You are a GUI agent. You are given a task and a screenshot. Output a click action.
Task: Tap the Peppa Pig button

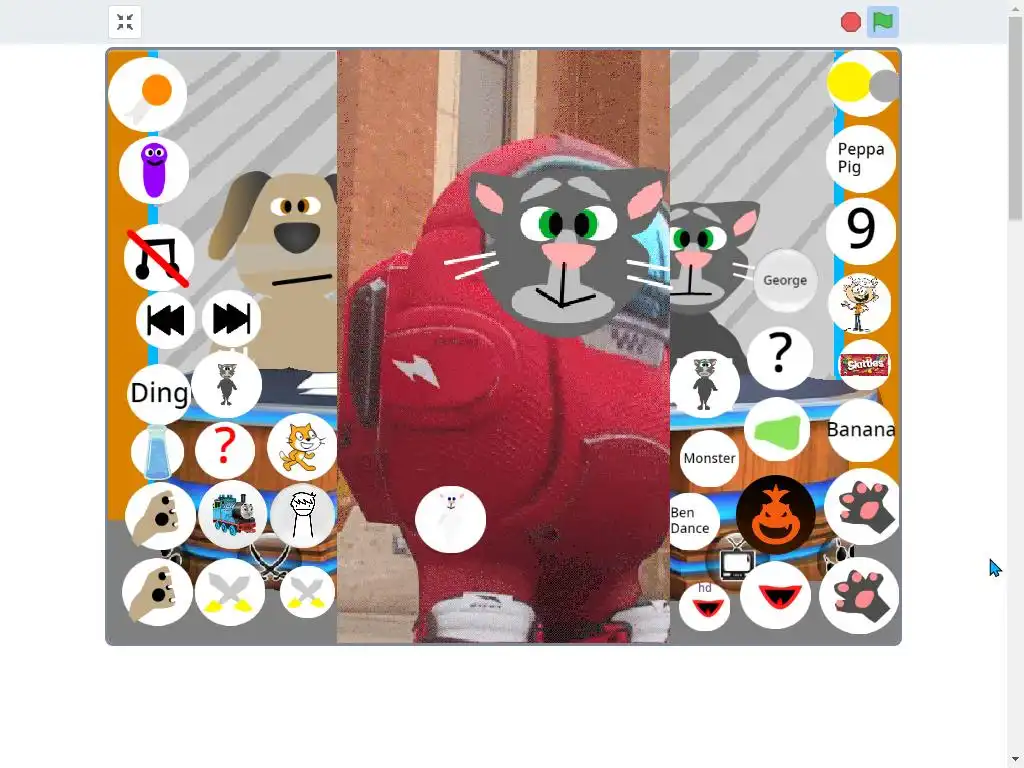[x=860, y=158]
